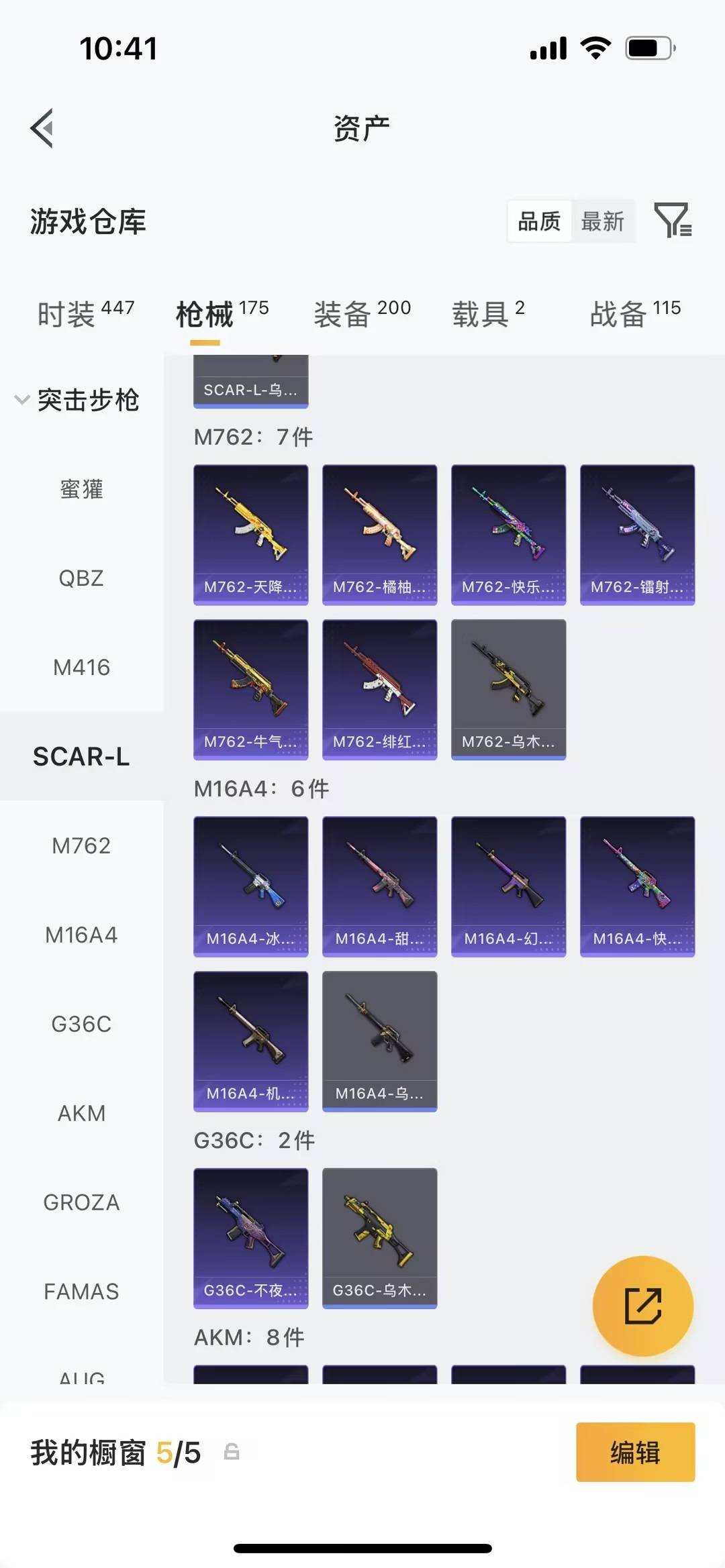Switch to the 时装 tab
Viewport: 725px width, 1568px height.
[85, 313]
